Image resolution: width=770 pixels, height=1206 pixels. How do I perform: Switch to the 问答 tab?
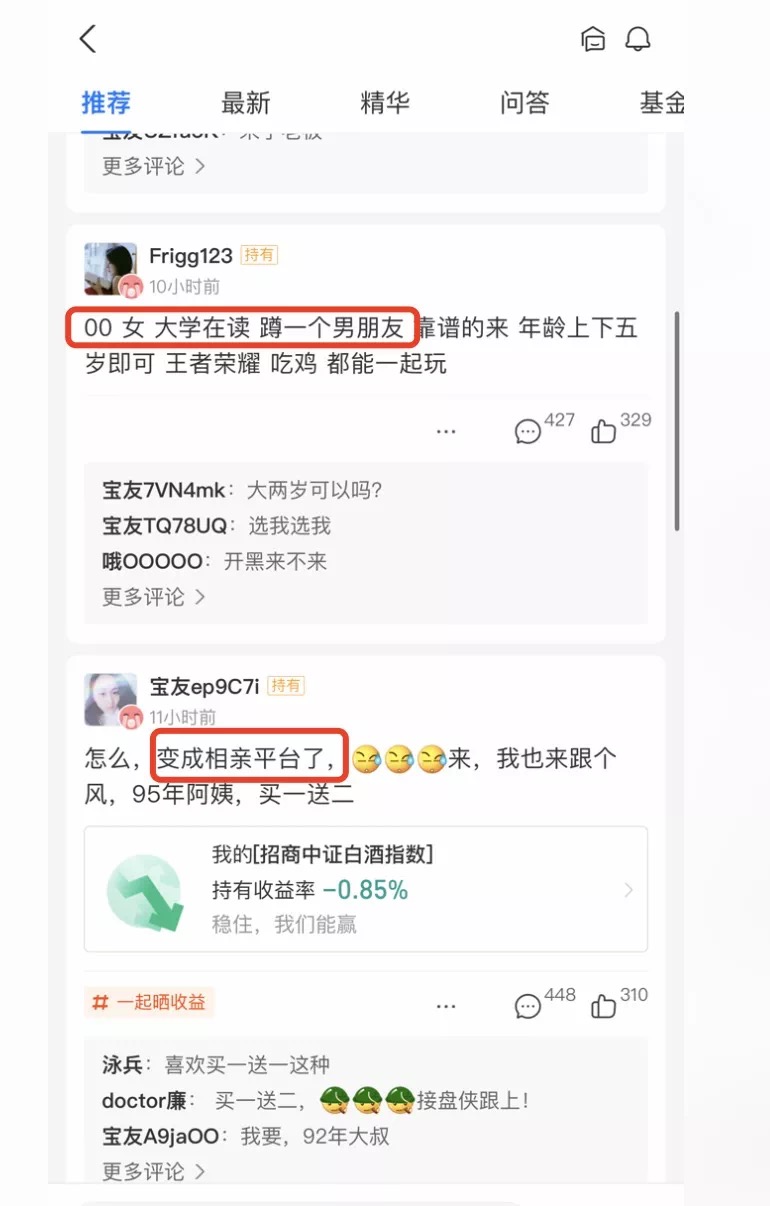[524, 102]
